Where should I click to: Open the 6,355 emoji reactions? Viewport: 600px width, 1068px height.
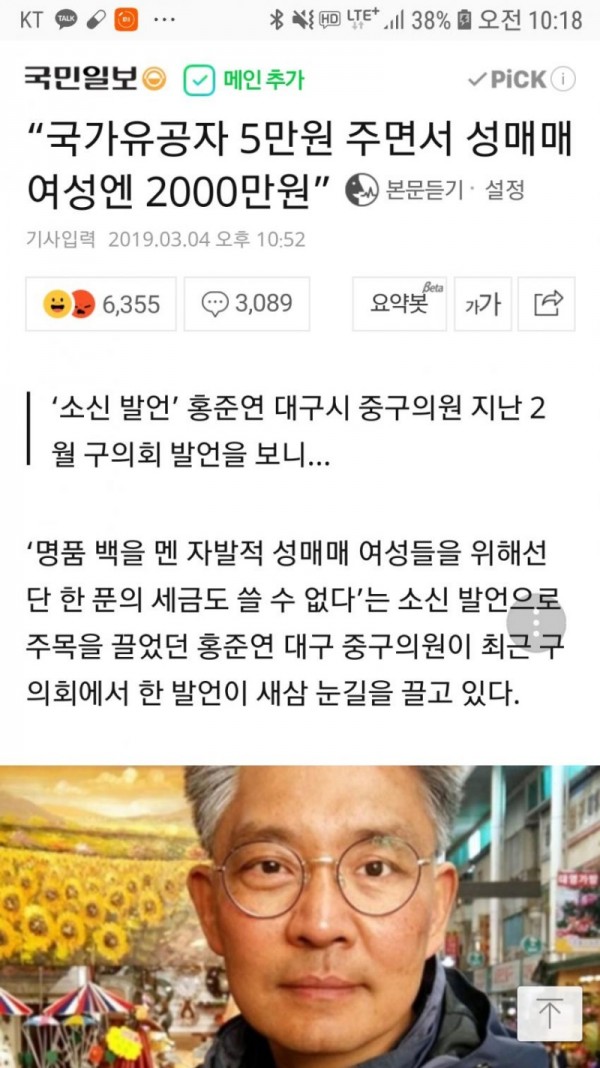coord(101,304)
